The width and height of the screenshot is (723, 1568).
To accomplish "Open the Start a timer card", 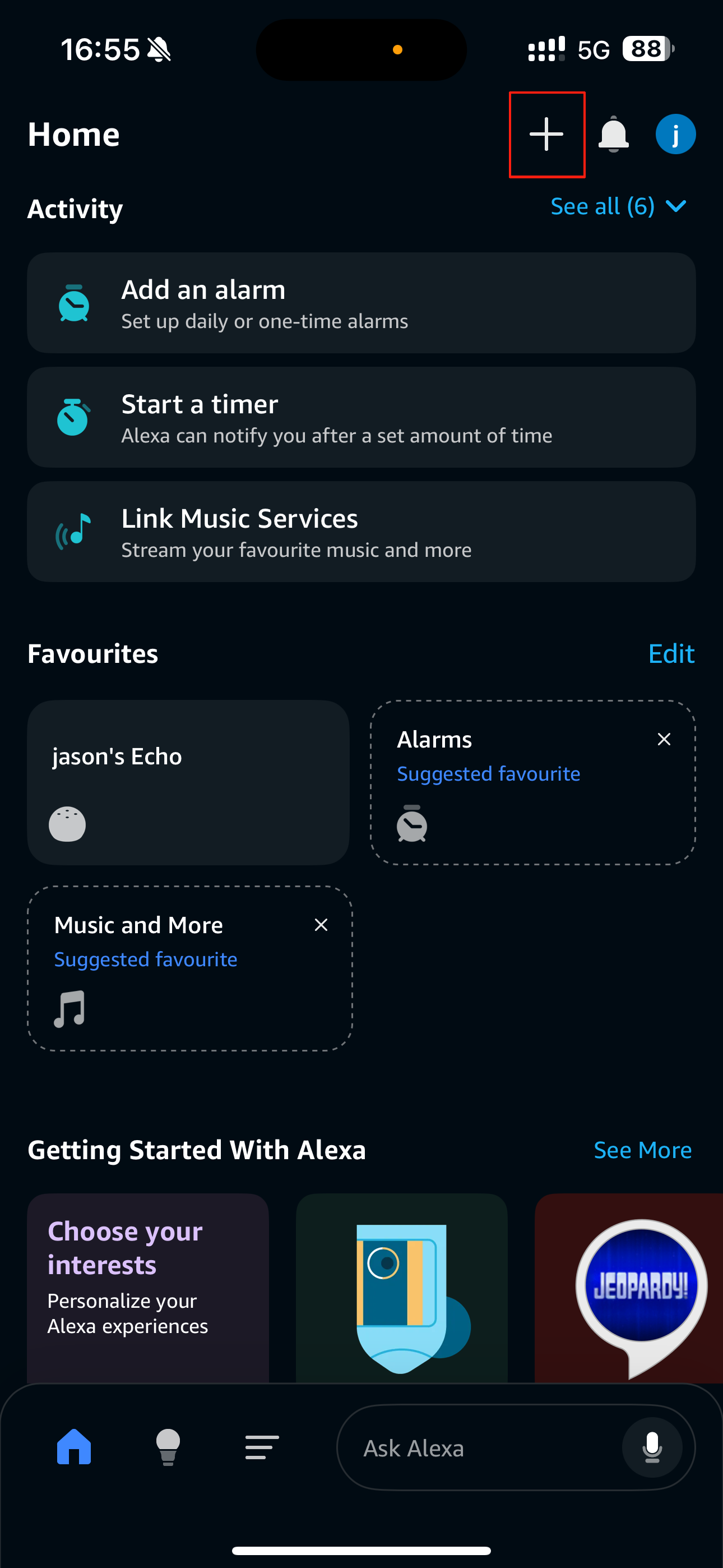I will point(361,418).
